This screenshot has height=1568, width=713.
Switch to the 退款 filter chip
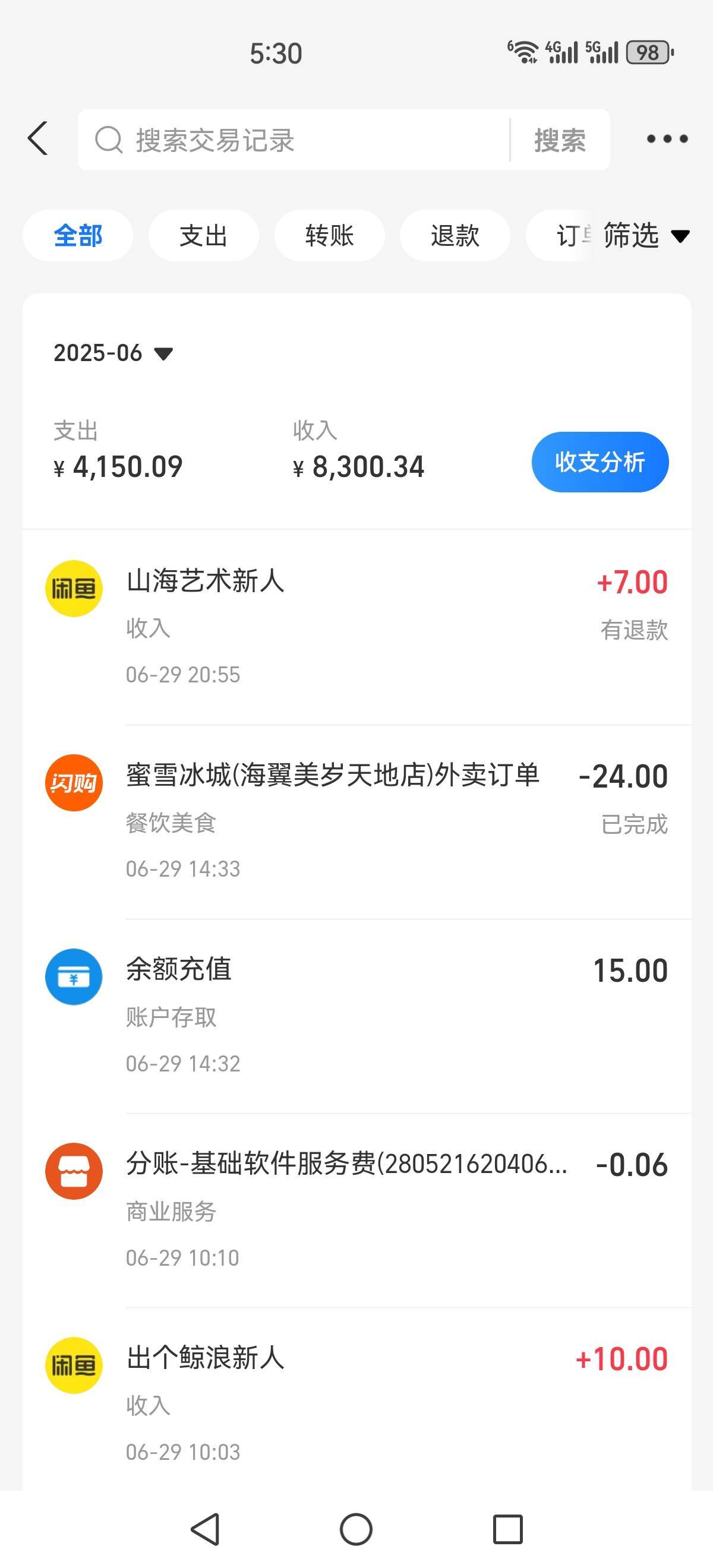pyautogui.click(x=455, y=236)
